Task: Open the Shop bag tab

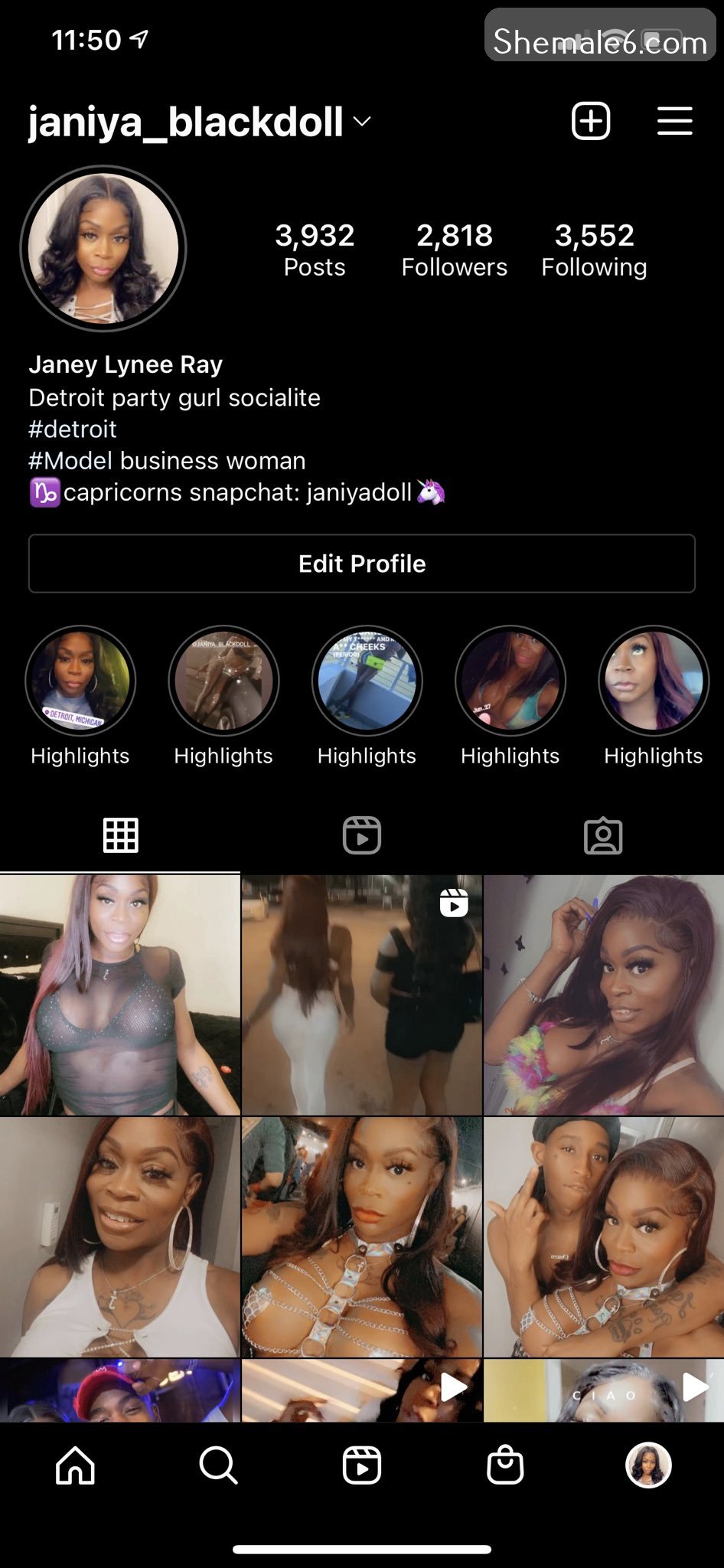Action: (505, 1465)
